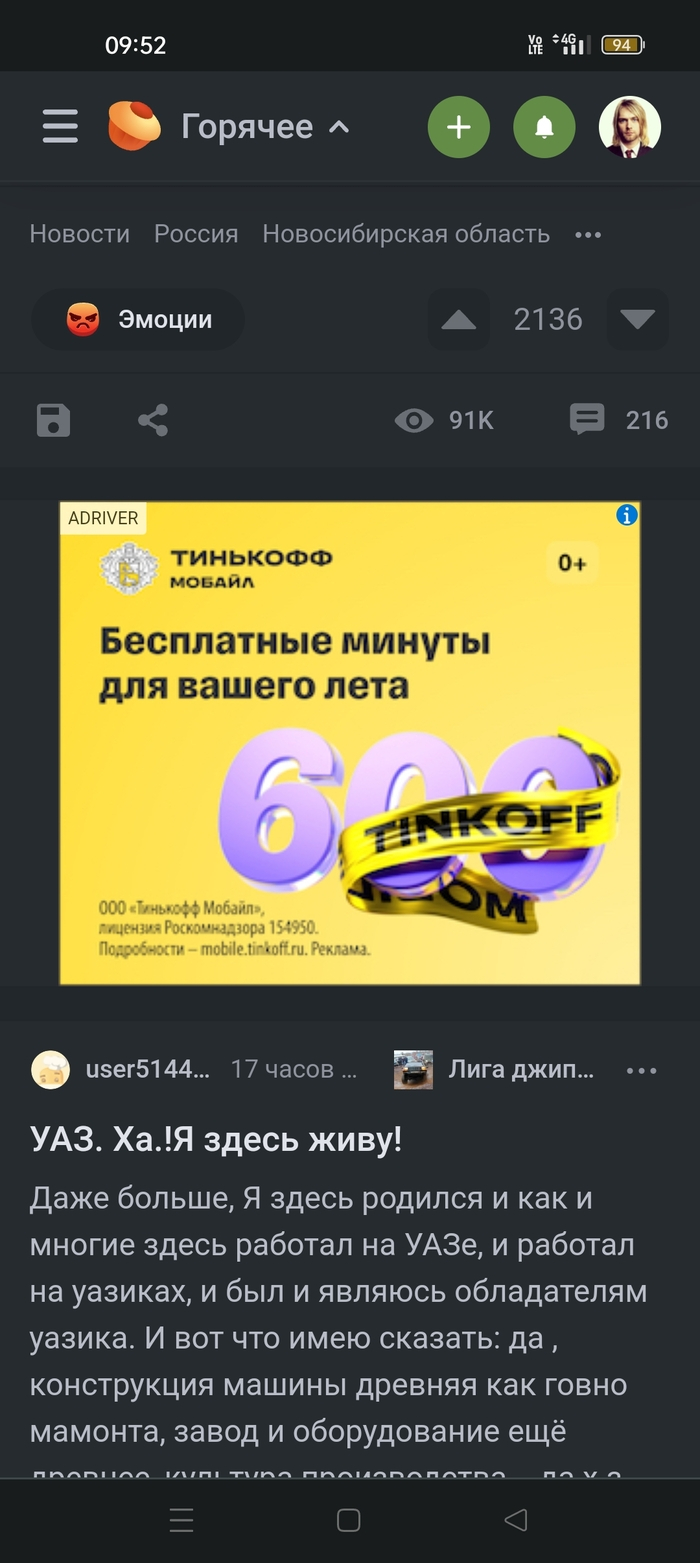Open the user profile avatar
Screen dimensions: 700x1563
(x=629, y=127)
